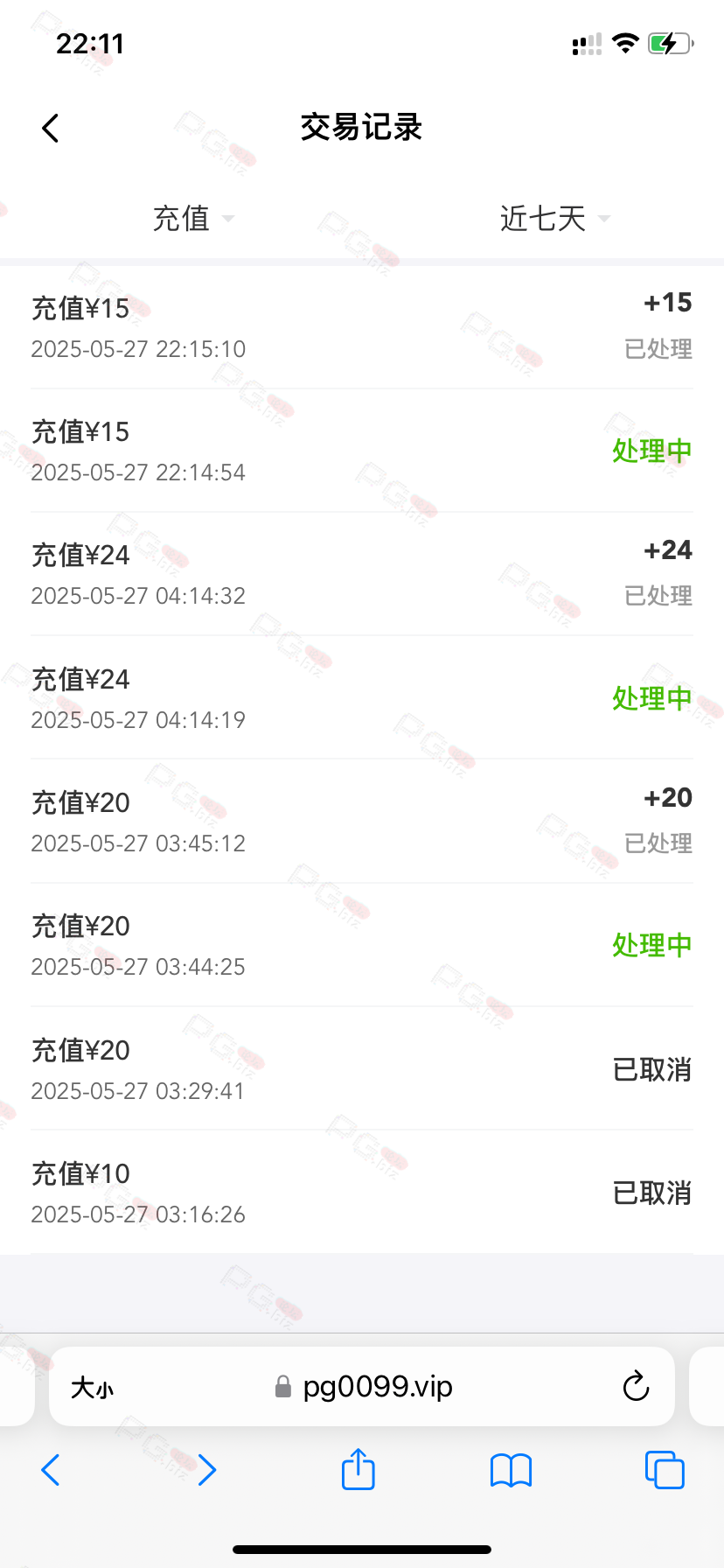This screenshot has height=1568, width=724.
Task: Go to the previous browser page
Action: [51, 1470]
